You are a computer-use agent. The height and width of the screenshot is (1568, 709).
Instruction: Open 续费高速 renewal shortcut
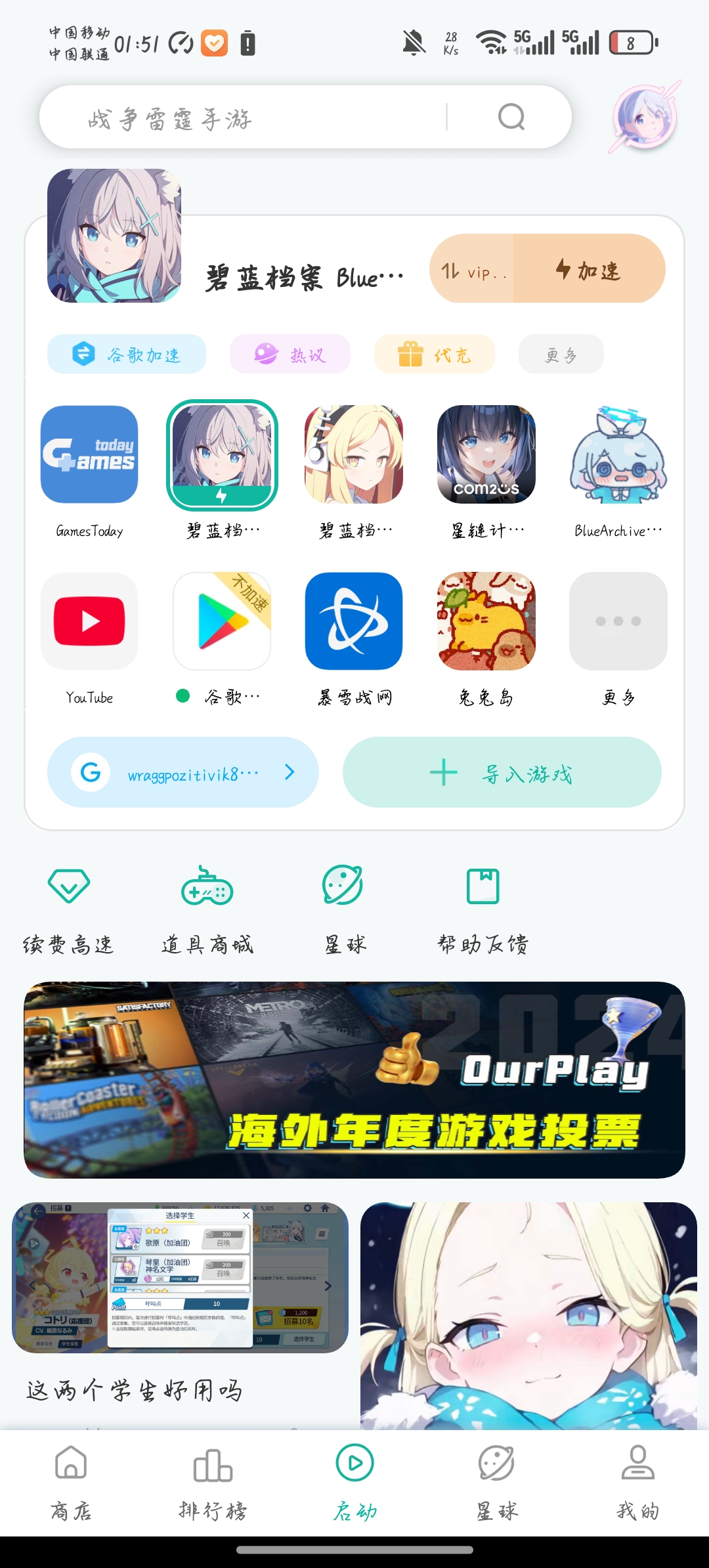tap(69, 909)
